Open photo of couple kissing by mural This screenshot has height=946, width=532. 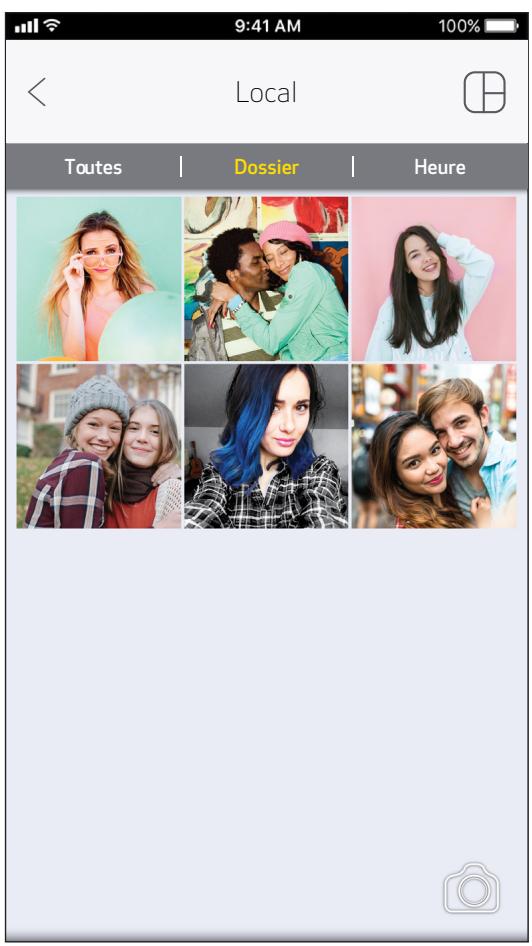(266, 279)
